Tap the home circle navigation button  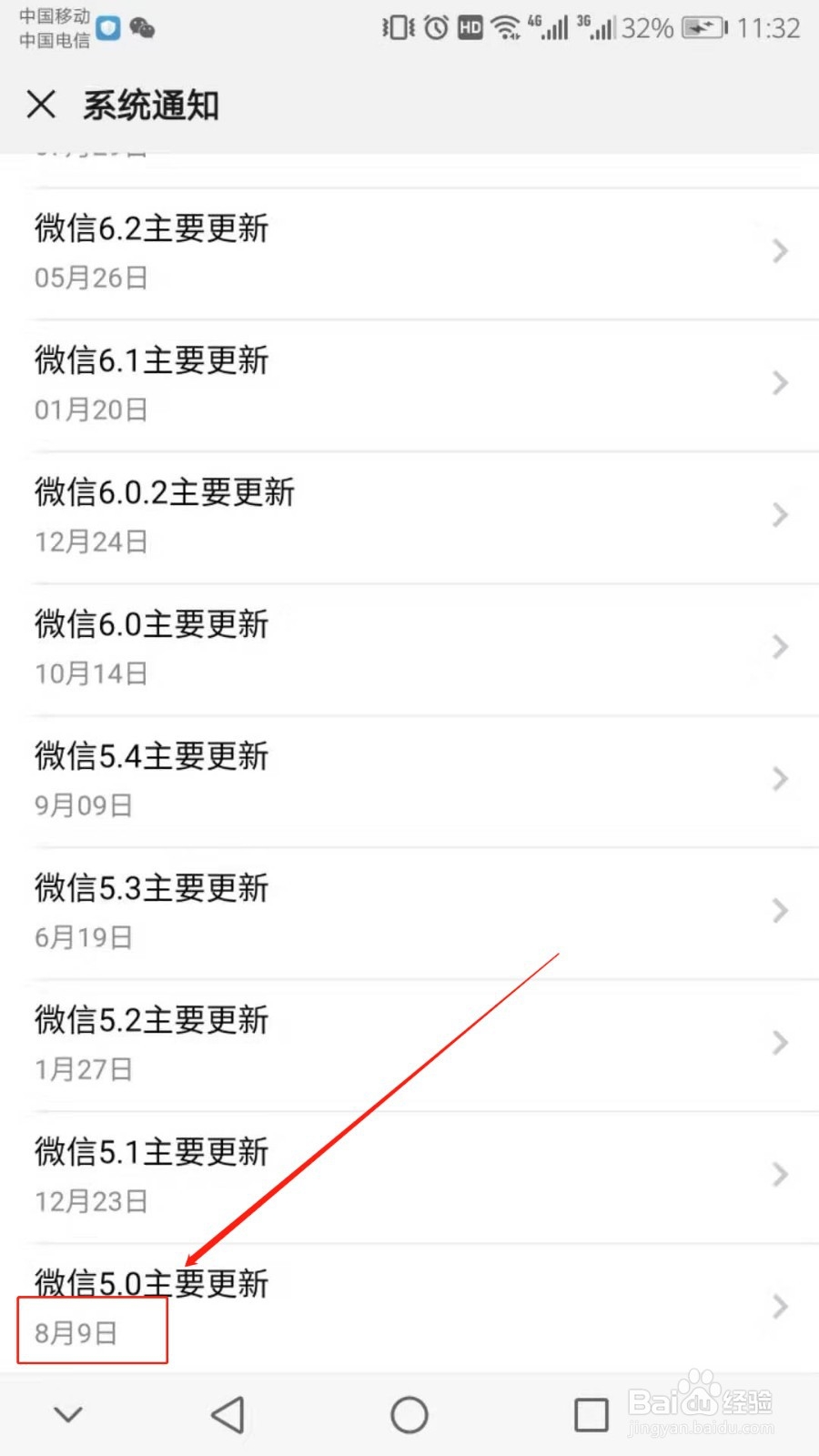409,1414
